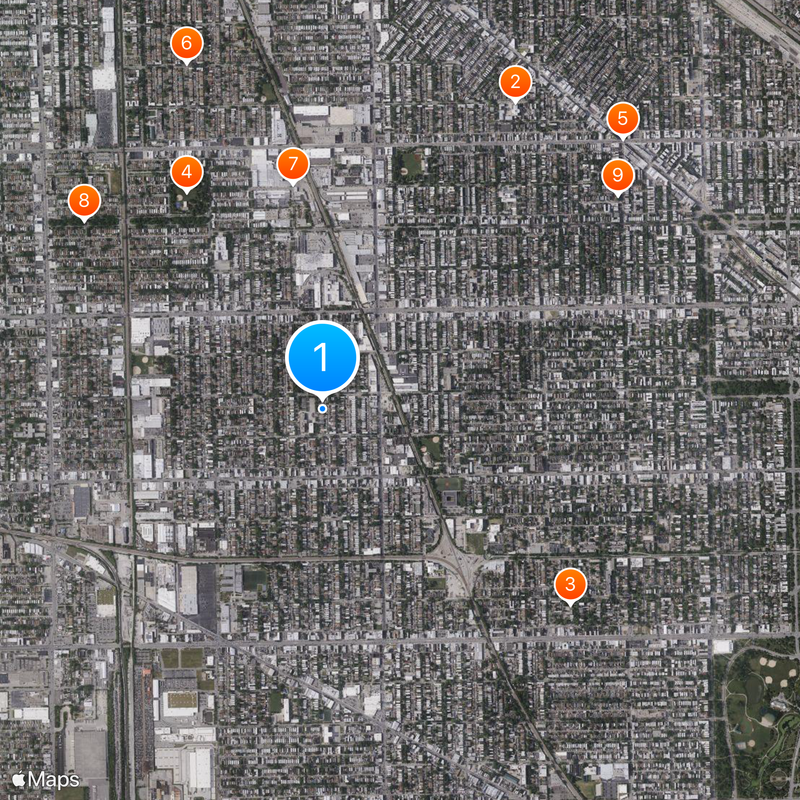800x800 pixels.
Task: Select map marker number 7
Action: click(292, 164)
